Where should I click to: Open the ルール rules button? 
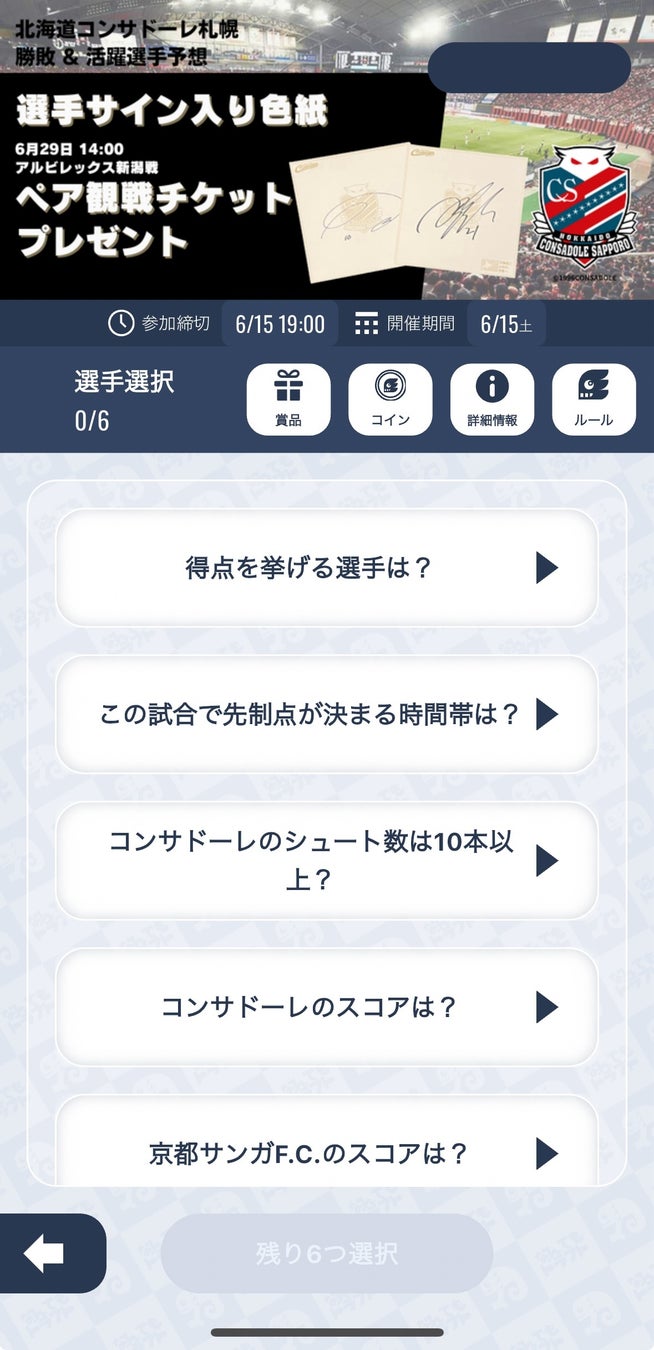point(594,399)
